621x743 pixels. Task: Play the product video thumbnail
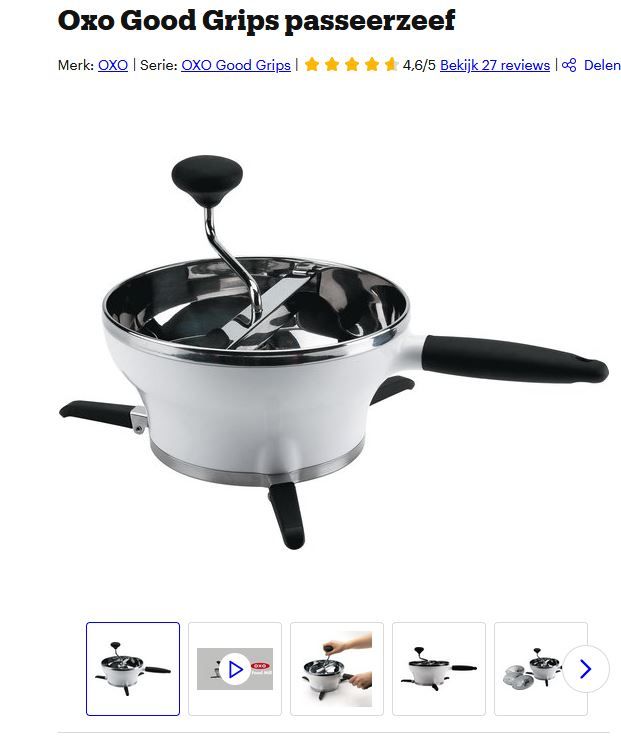tap(235, 669)
